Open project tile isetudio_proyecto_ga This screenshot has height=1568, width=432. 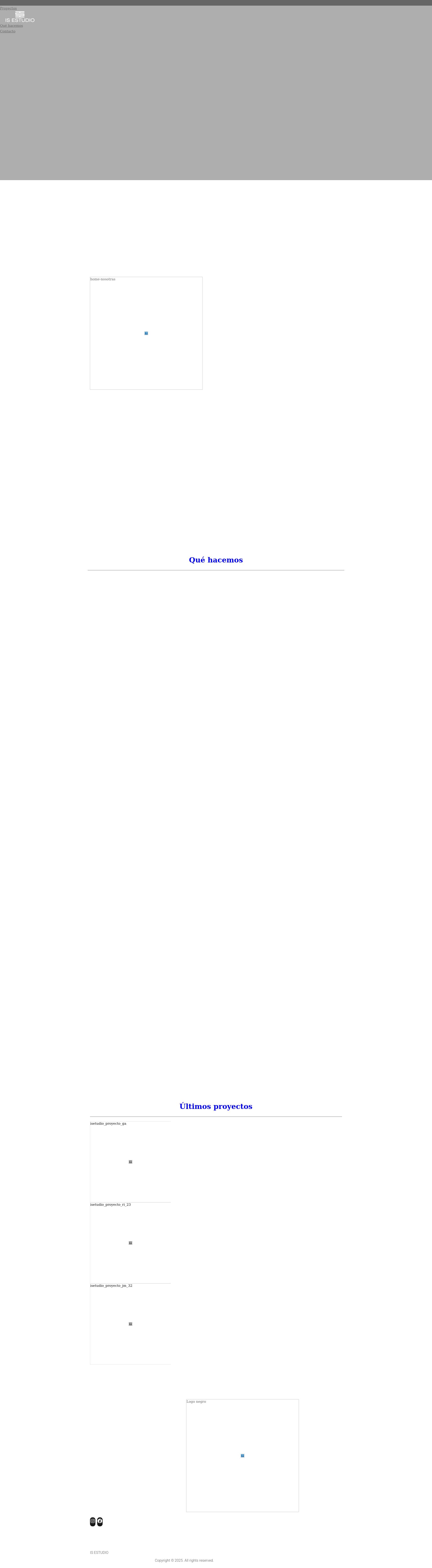[130, 1161]
